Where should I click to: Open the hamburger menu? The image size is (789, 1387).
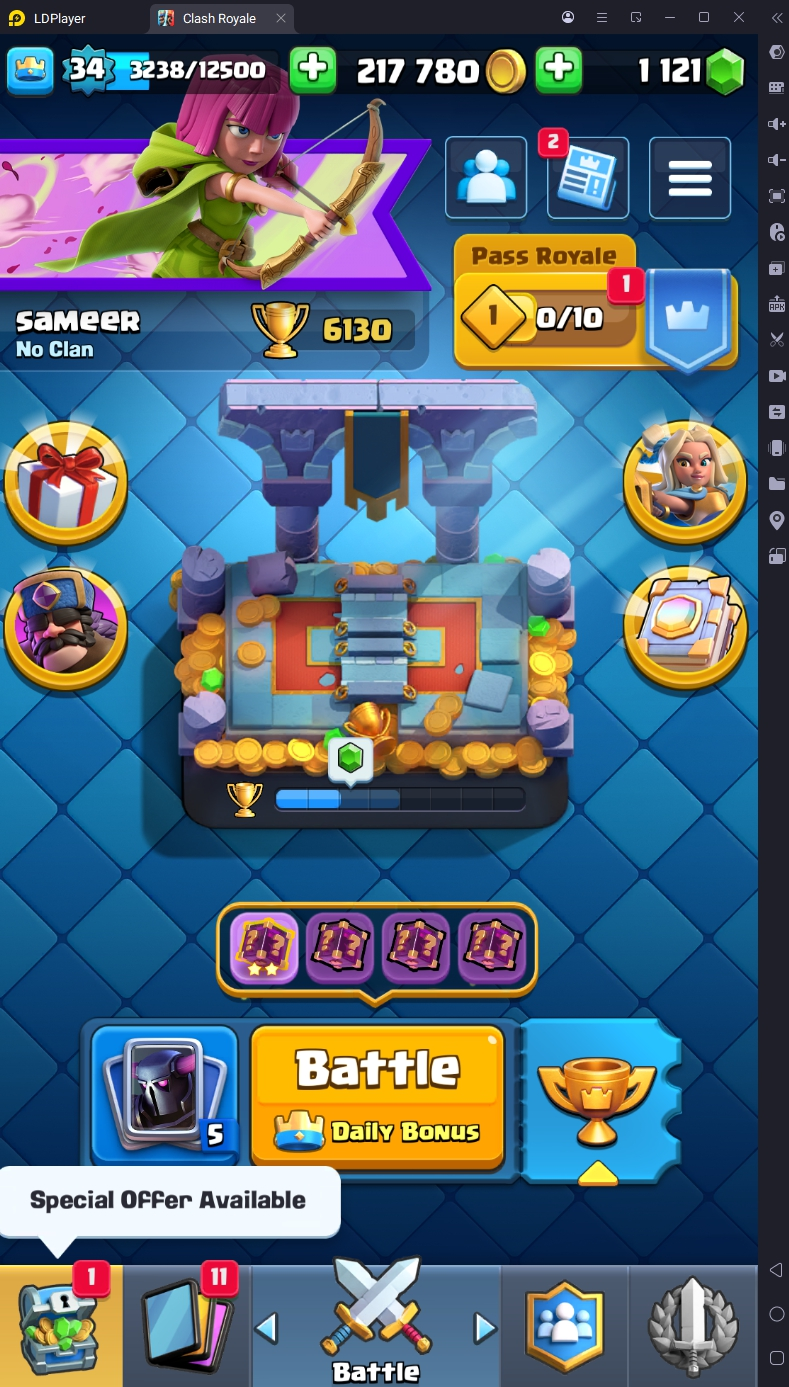click(690, 178)
